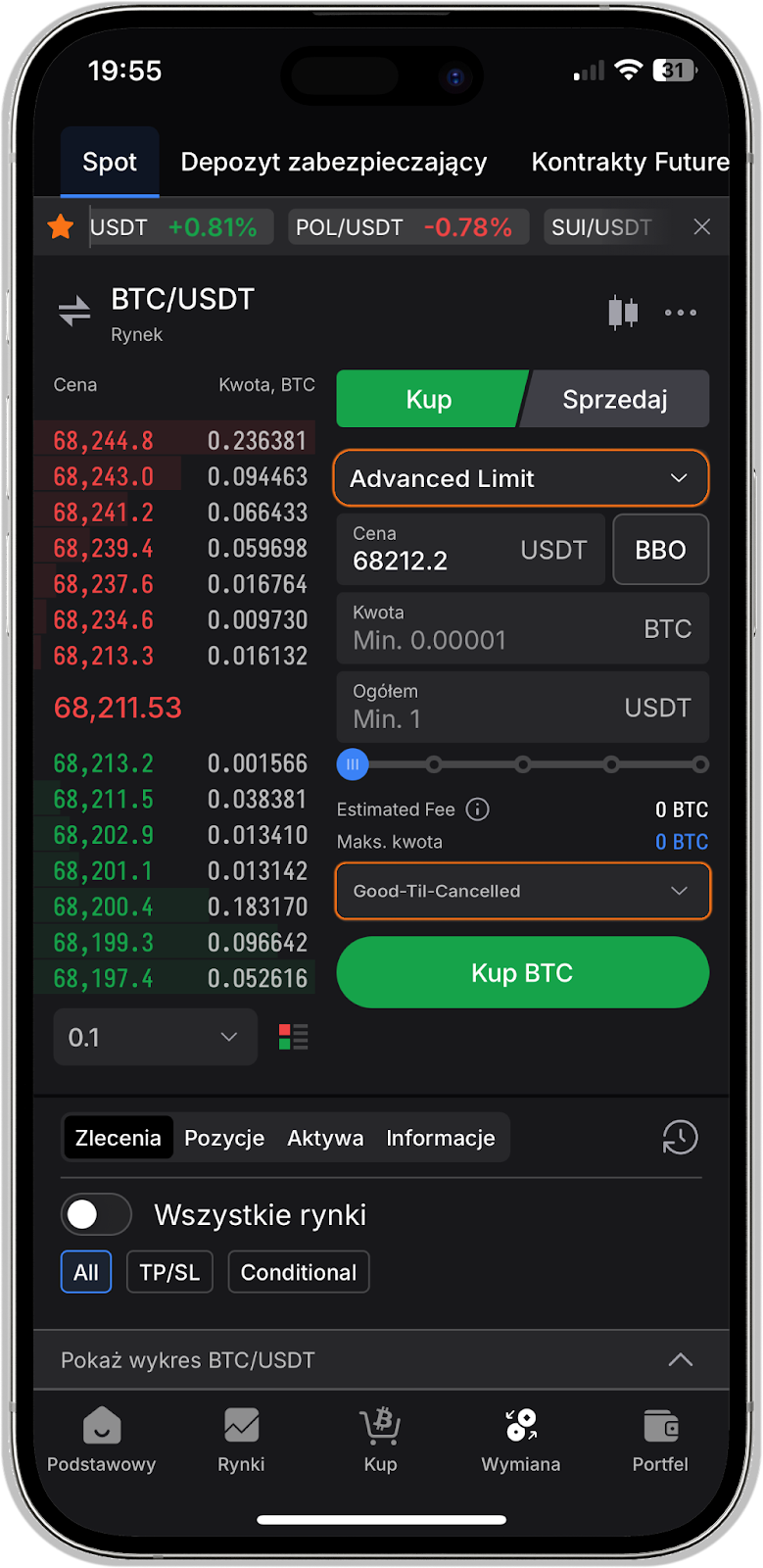The image size is (763, 1568).
Task: Toggle the Wszystkie rynki switch
Action: tap(96, 1215)
